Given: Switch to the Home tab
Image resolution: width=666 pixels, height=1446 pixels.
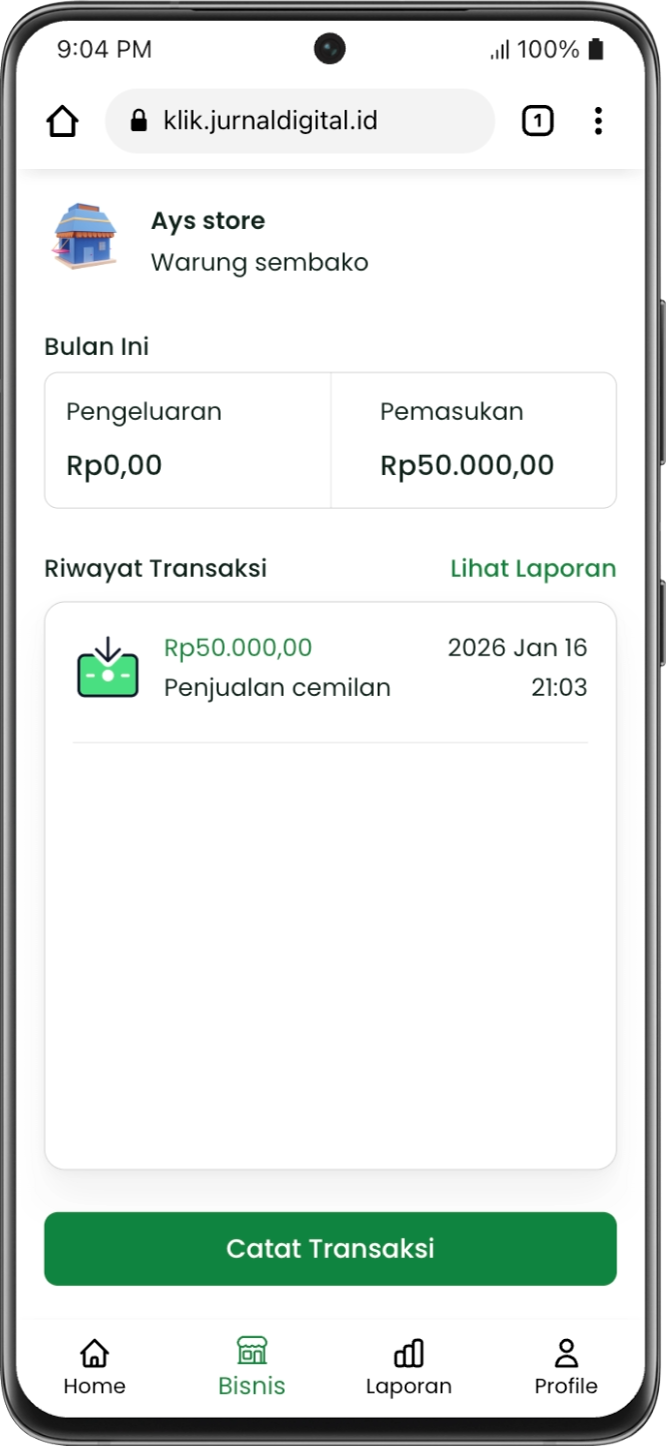Looking at the screenshot, I should coord(94,1367).
